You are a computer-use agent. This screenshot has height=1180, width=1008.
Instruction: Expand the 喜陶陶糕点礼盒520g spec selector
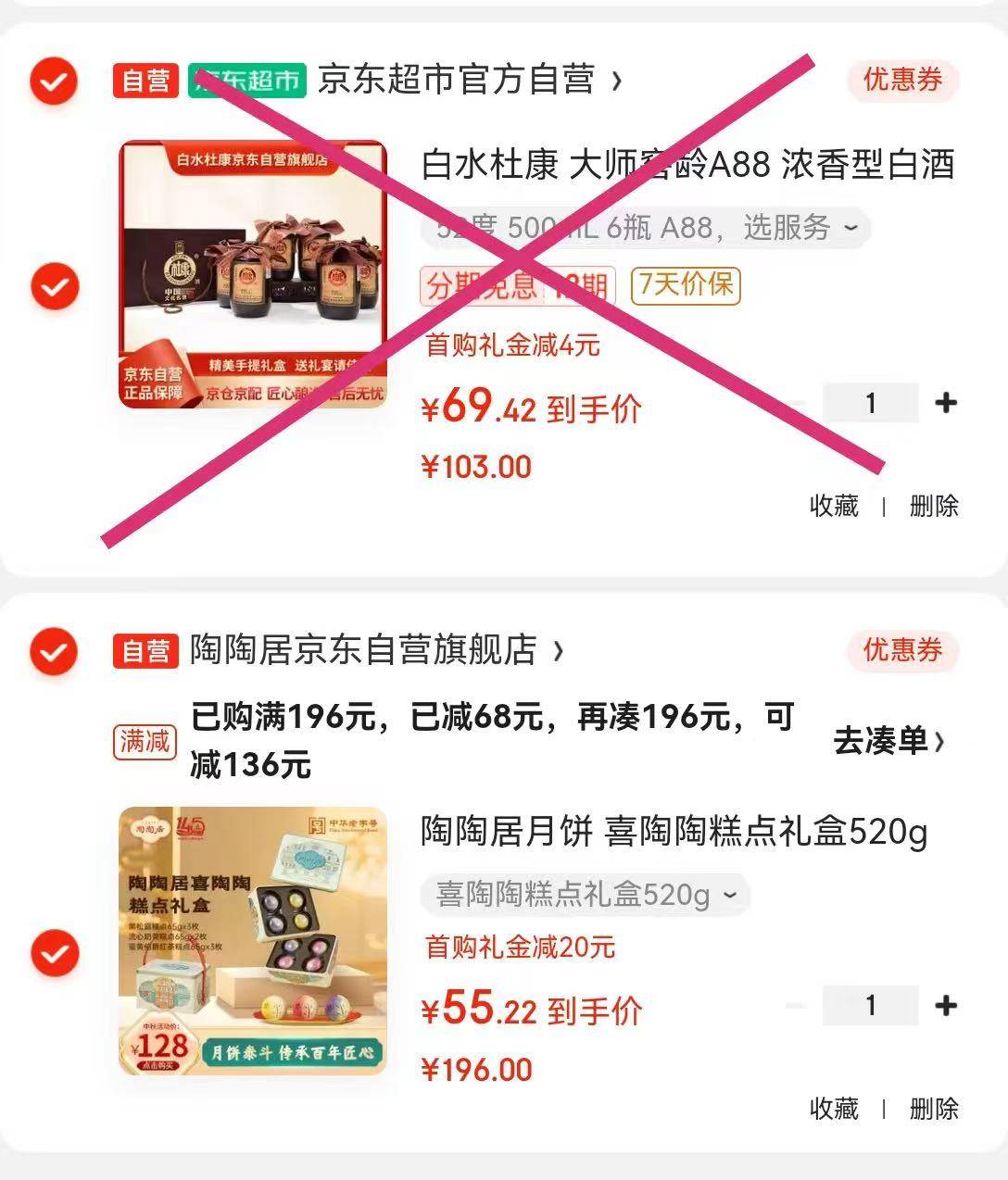pyautogui.click(x=586, y=895)
